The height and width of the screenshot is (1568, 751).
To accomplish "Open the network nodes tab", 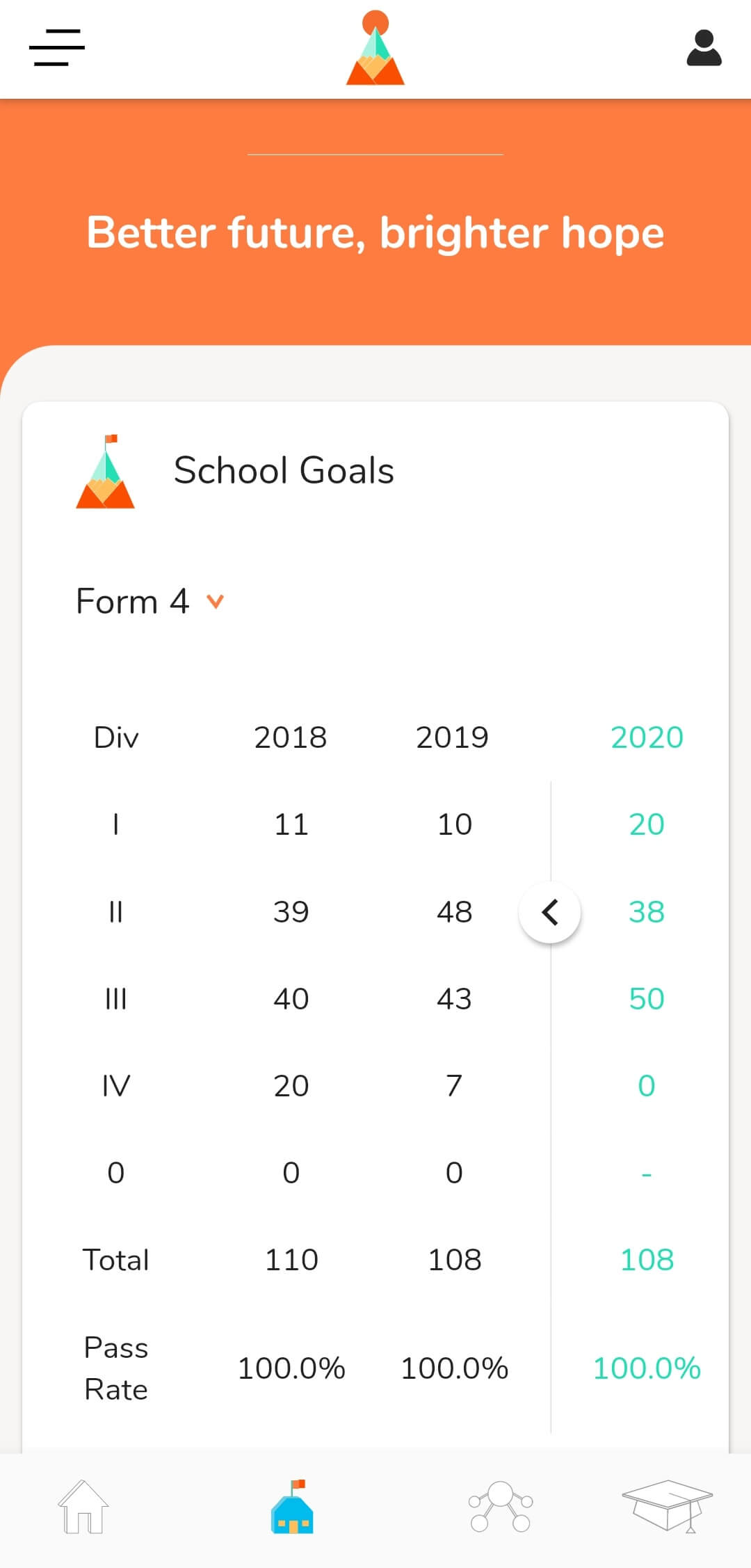I will (501, 1507).
